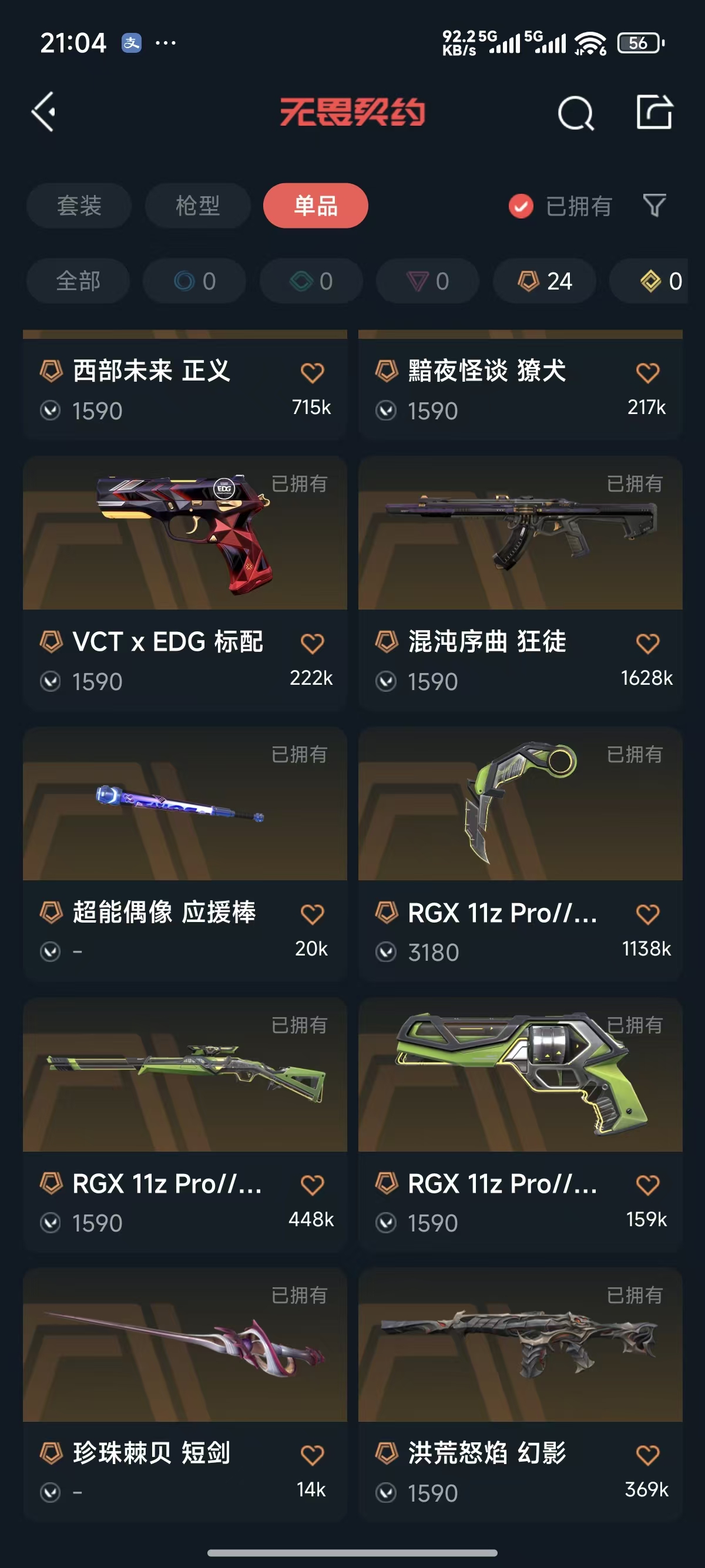Open the funnel filter icon
The image size is (705, 1568).
tap(654, 206)
